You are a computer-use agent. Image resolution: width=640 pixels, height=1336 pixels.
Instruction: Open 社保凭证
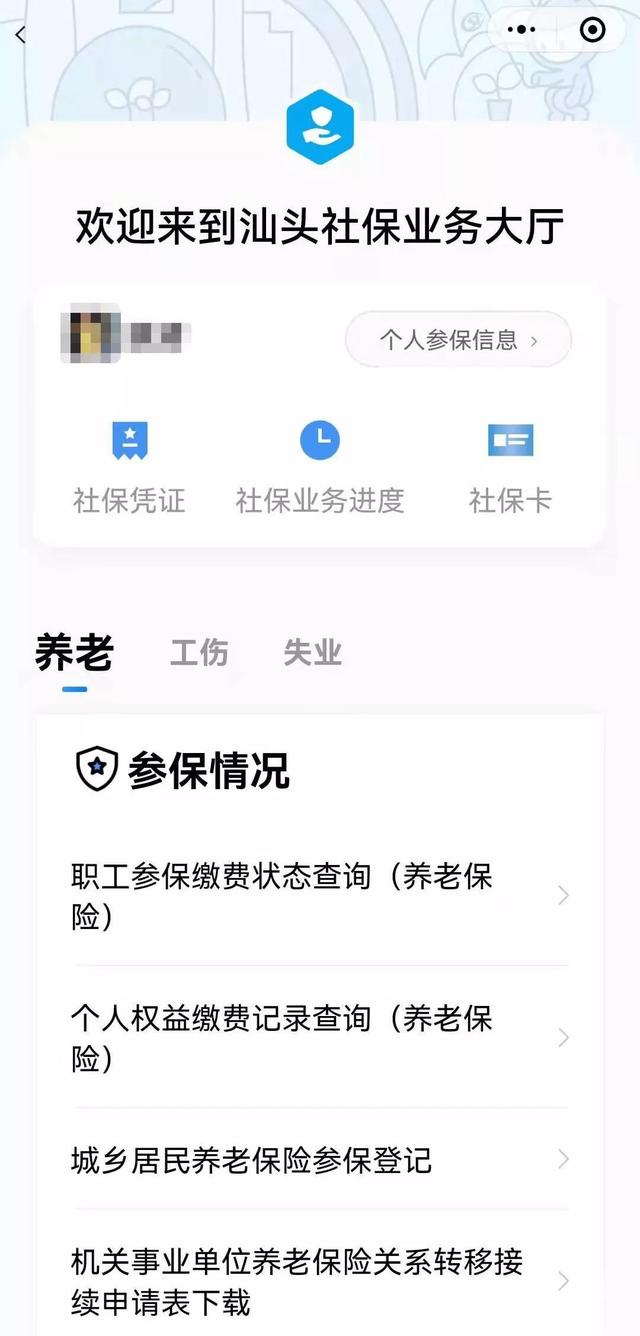tap(129, 467)
